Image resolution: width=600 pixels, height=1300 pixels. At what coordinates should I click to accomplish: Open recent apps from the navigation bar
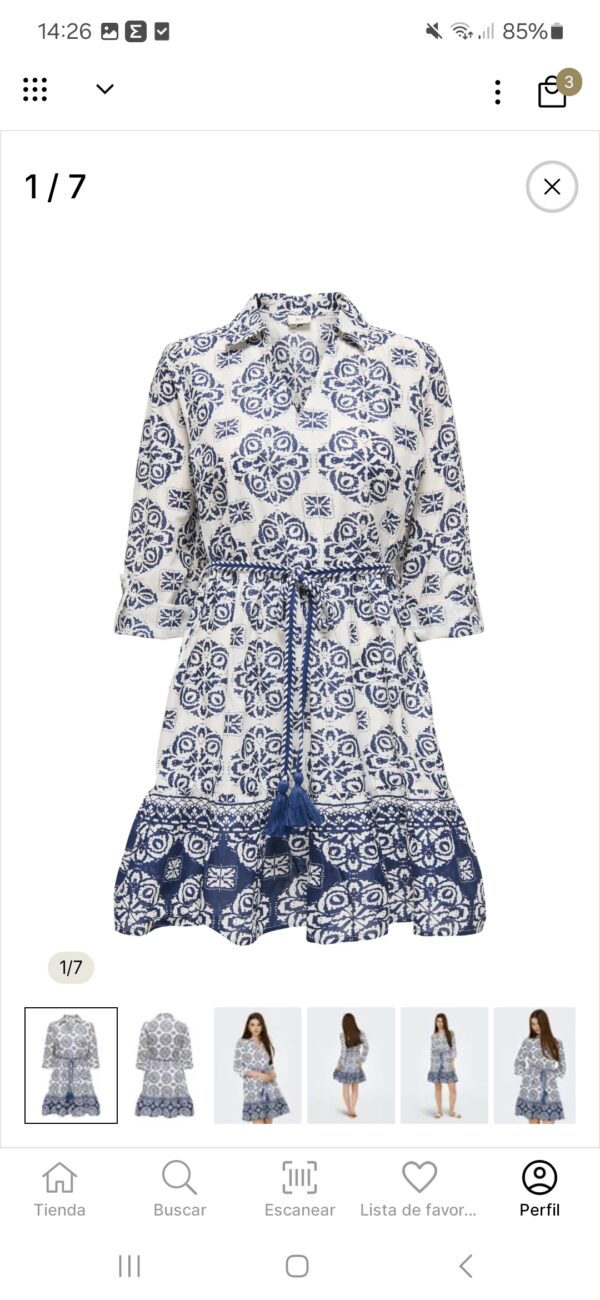coord(130,1266)
